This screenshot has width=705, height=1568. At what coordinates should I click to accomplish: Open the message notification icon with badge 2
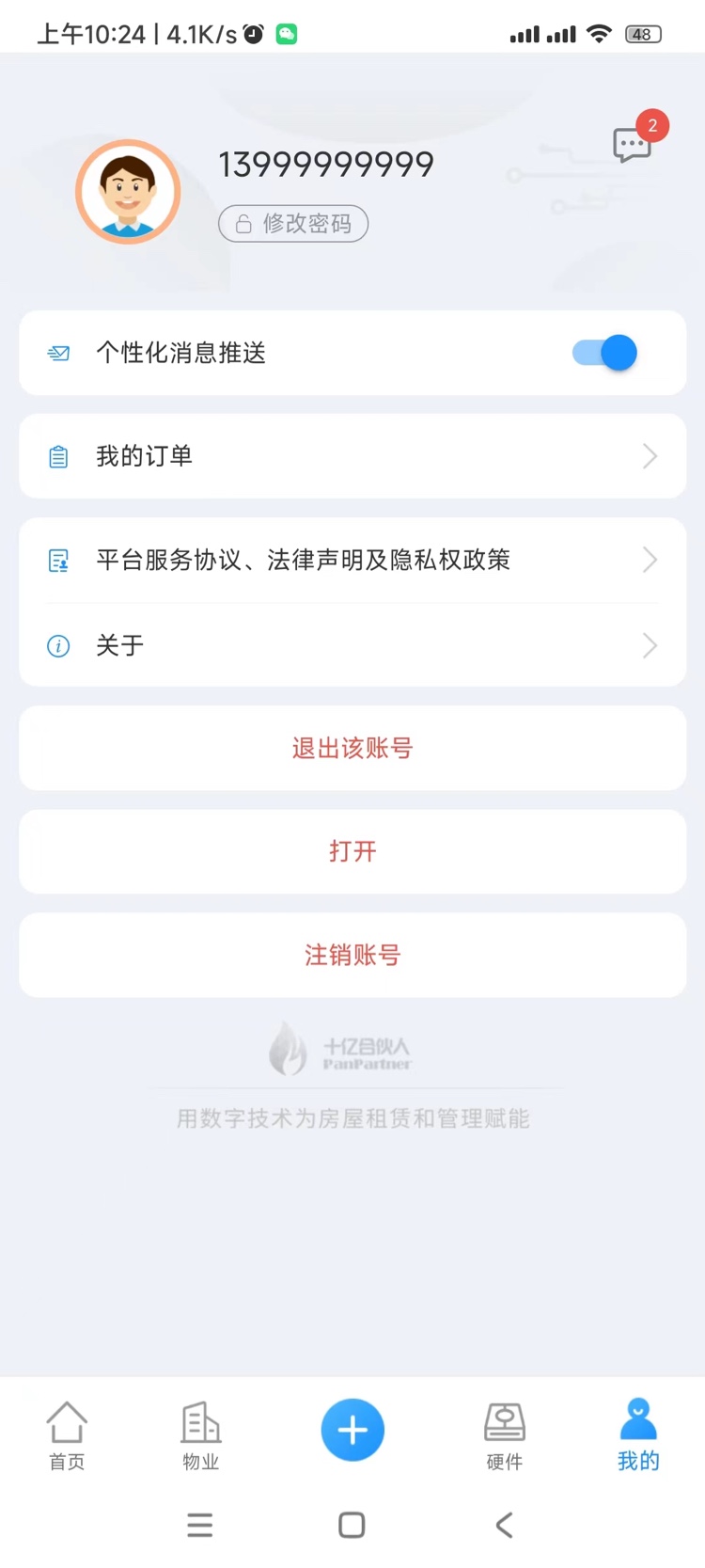[632, 145]
